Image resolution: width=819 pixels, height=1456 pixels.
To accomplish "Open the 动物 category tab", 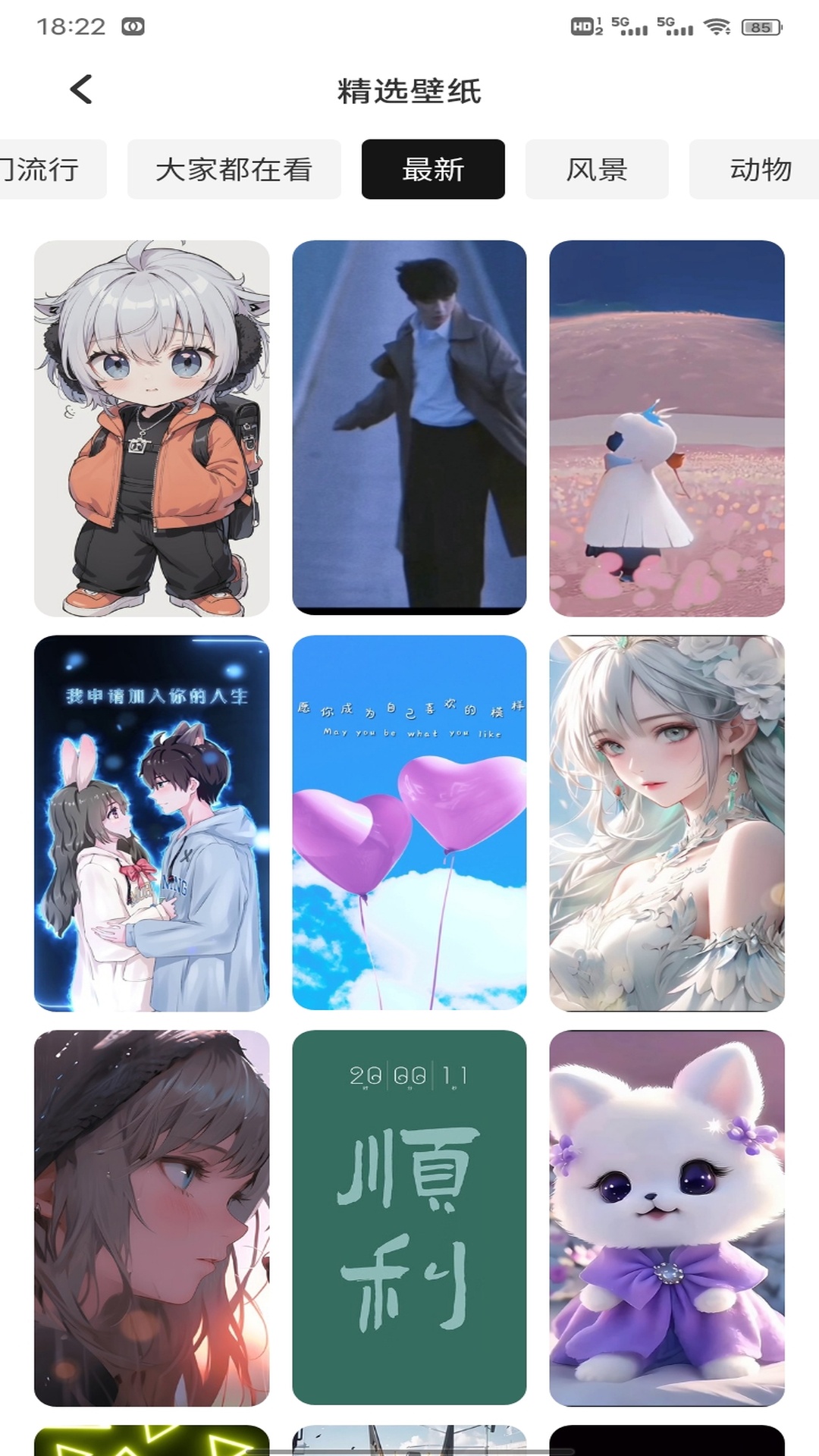I will point(758,169).
